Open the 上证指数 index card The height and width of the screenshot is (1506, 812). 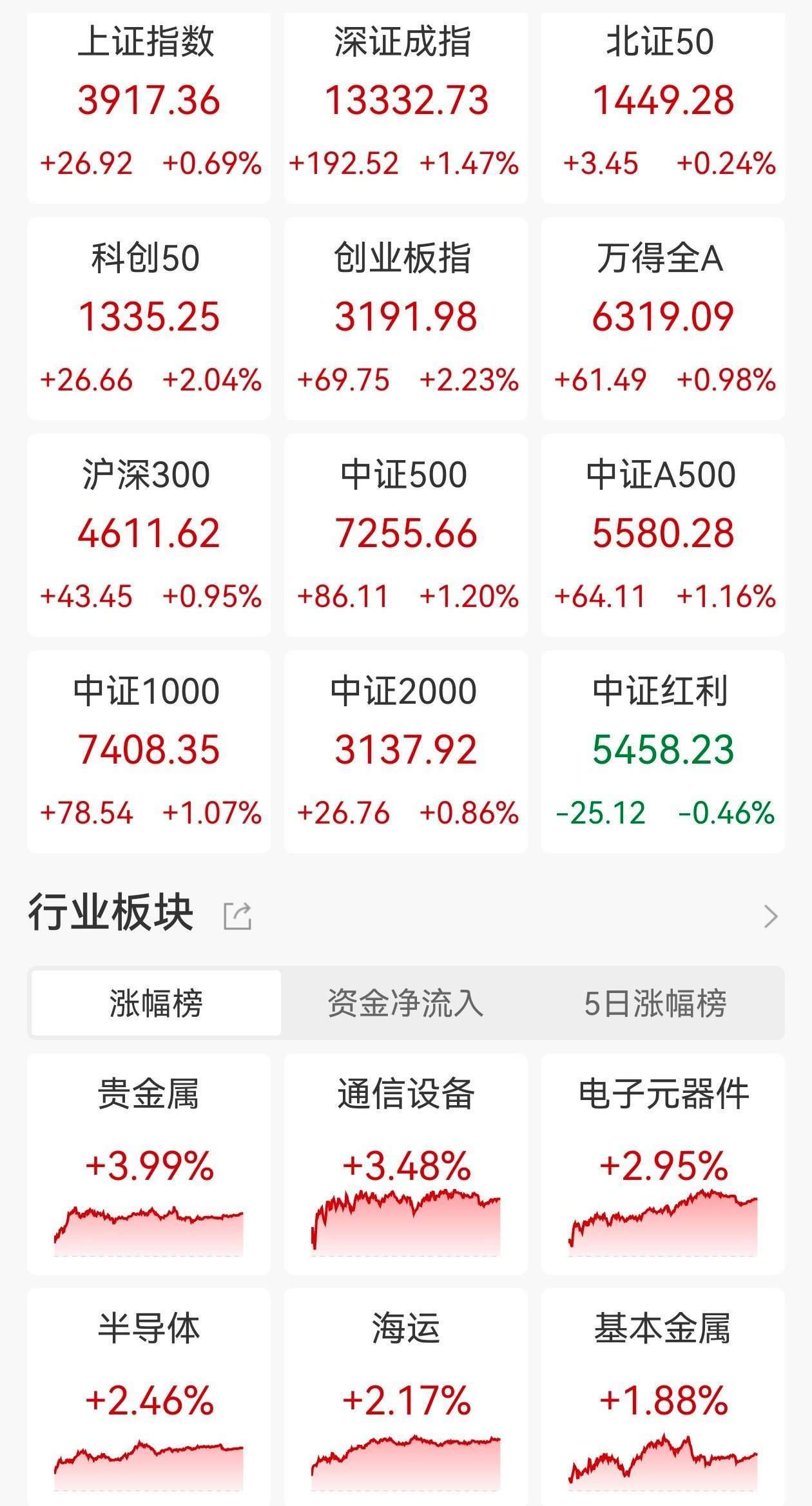[148, 103]
